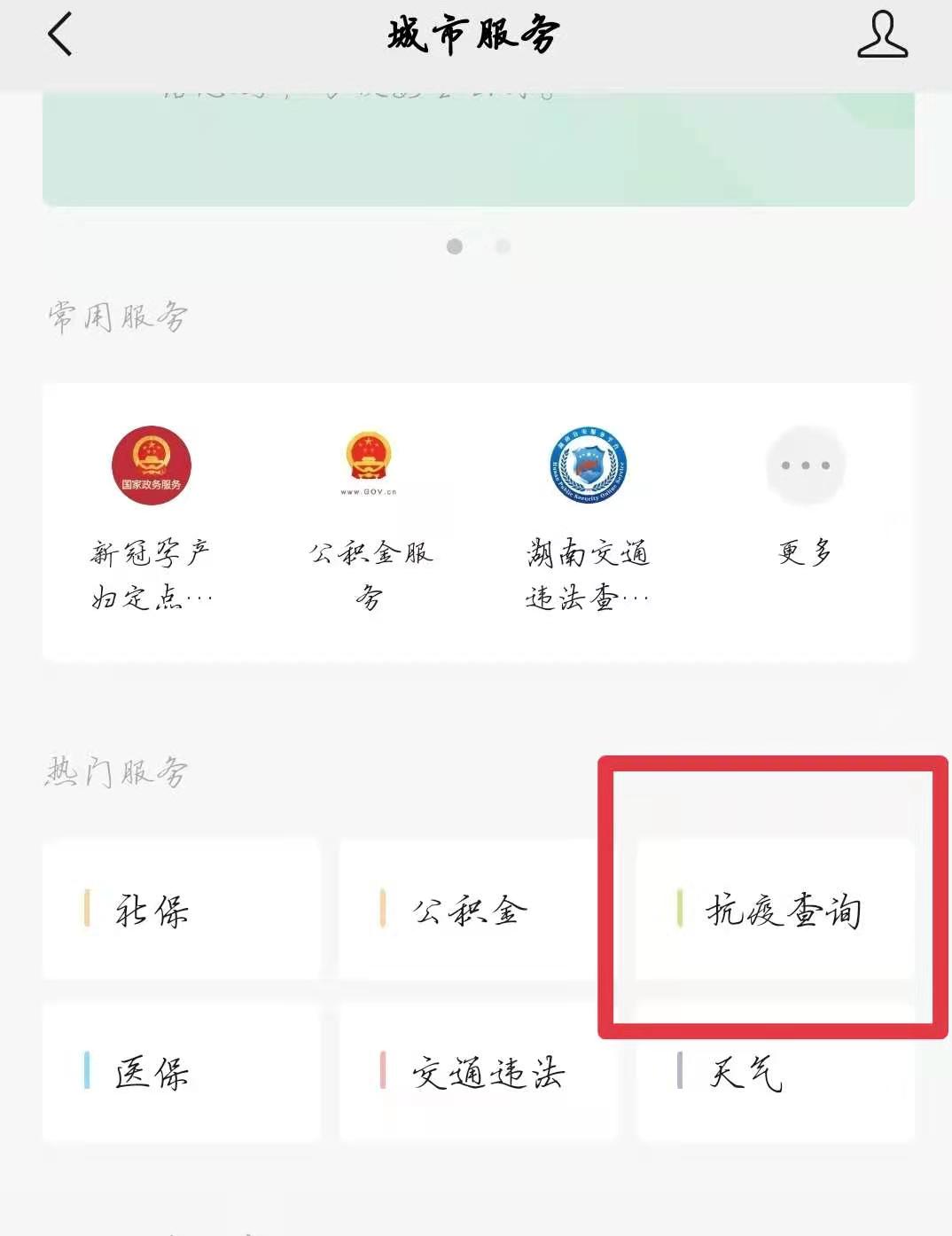Image resolution: width=952 pixels, height=1236 pixels.
Task: Tap 更多 to see more services
Action: 805,497
